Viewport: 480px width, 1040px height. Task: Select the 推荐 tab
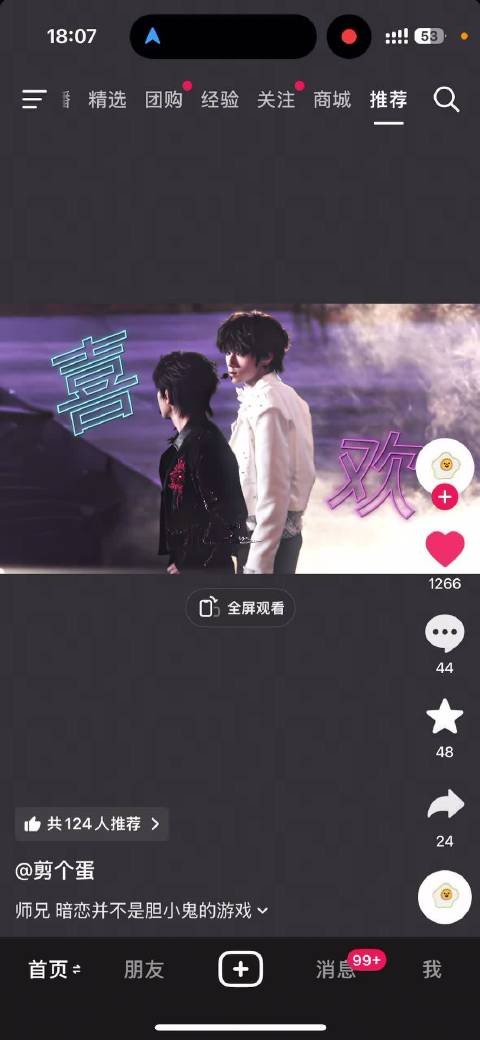tap(389, 99)
